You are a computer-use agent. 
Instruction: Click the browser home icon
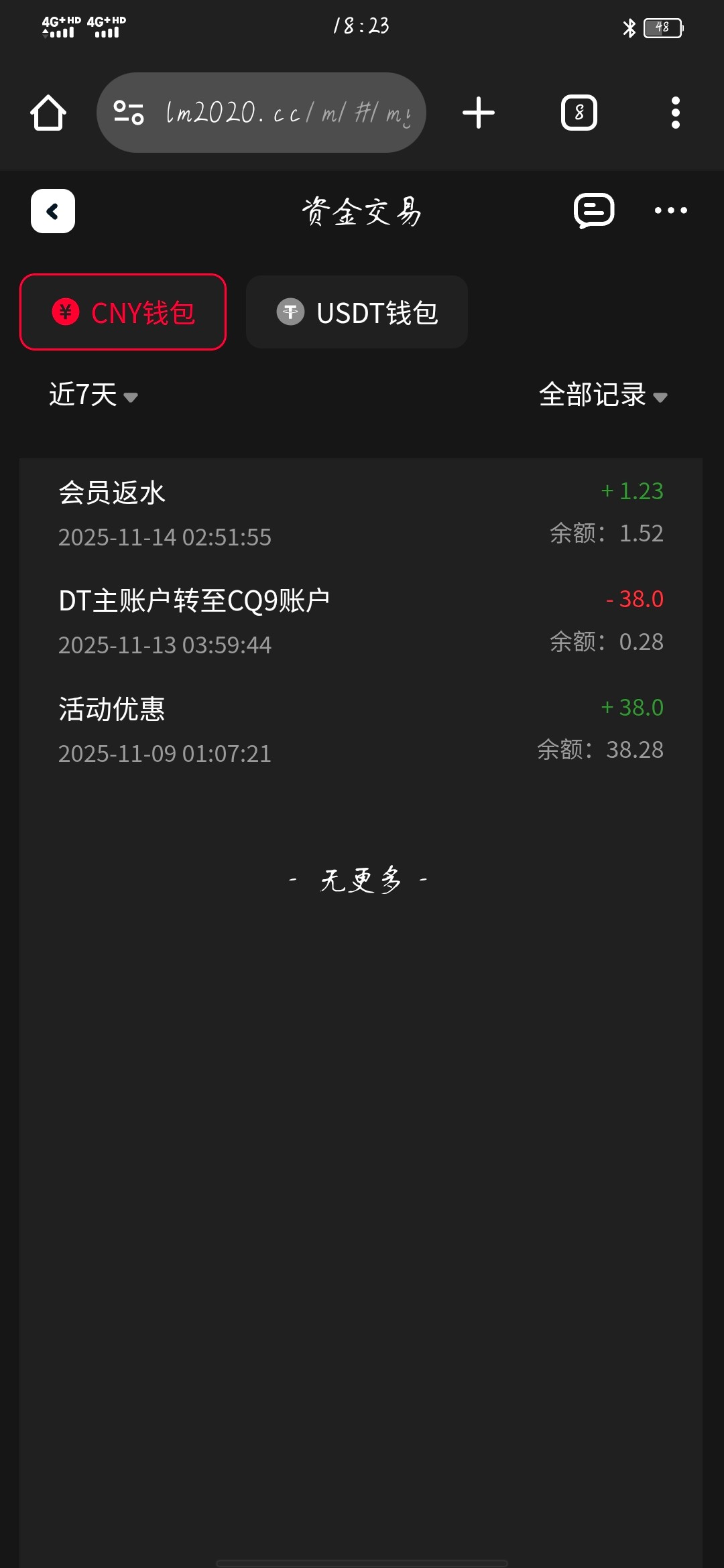coord(49,112)
